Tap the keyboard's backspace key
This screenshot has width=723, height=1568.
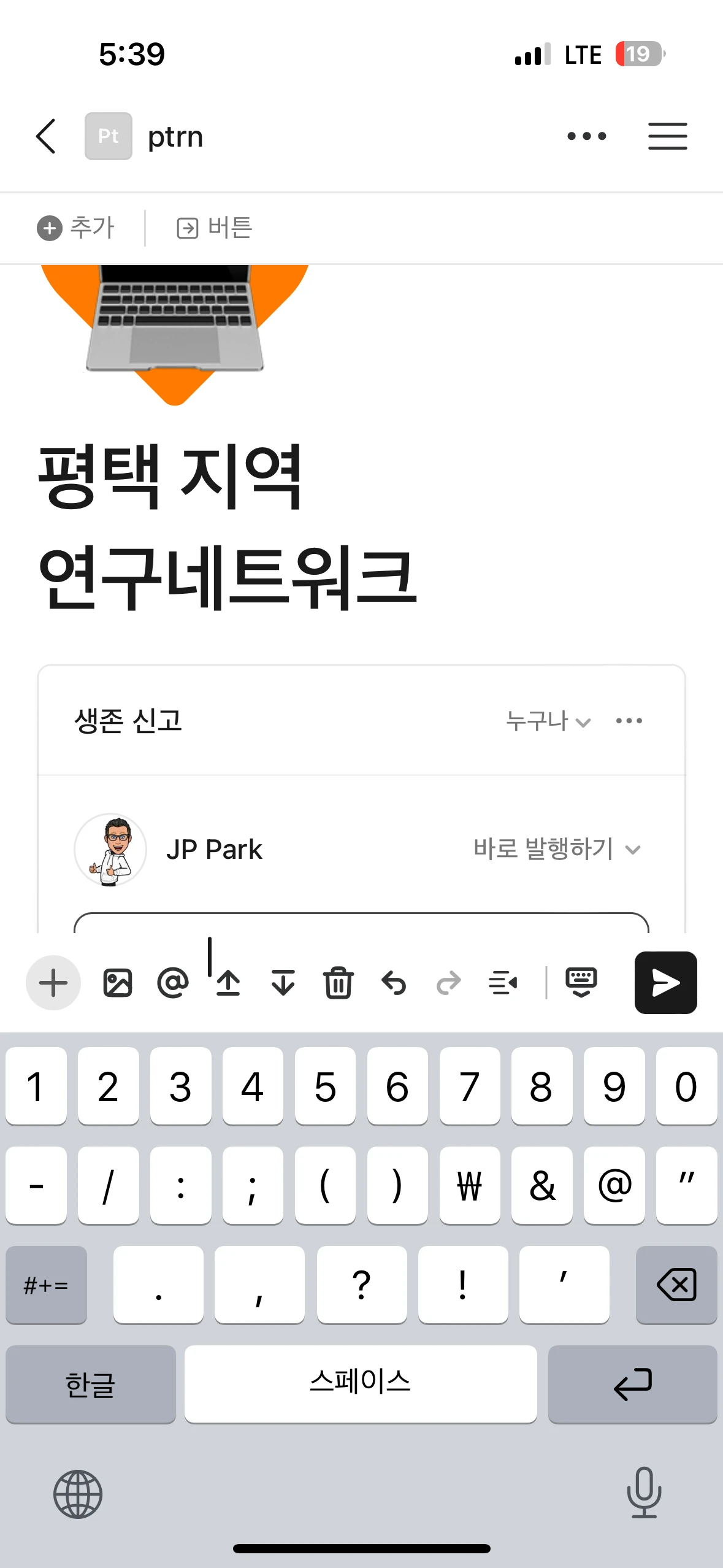tap(676, 1285)
